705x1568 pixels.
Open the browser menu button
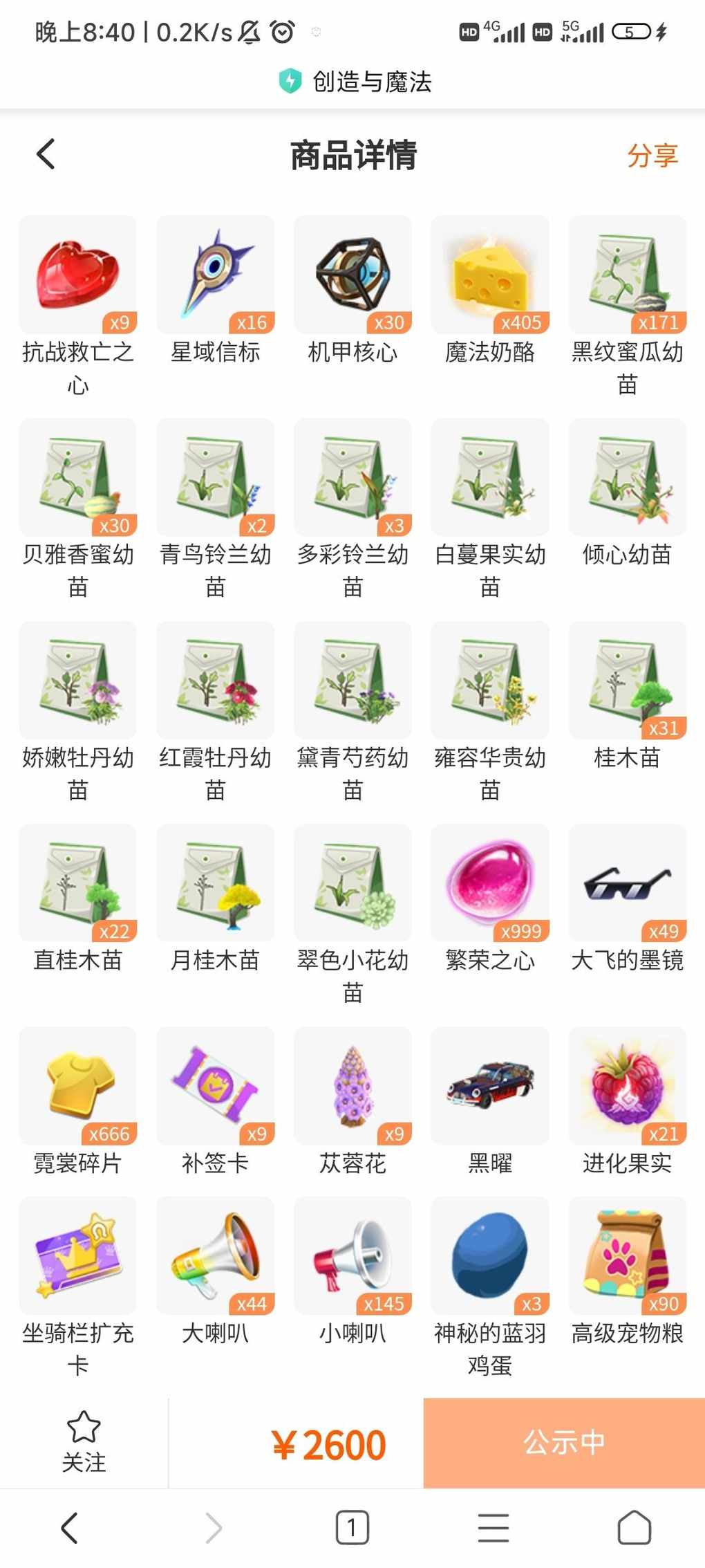coord(493,1527)
